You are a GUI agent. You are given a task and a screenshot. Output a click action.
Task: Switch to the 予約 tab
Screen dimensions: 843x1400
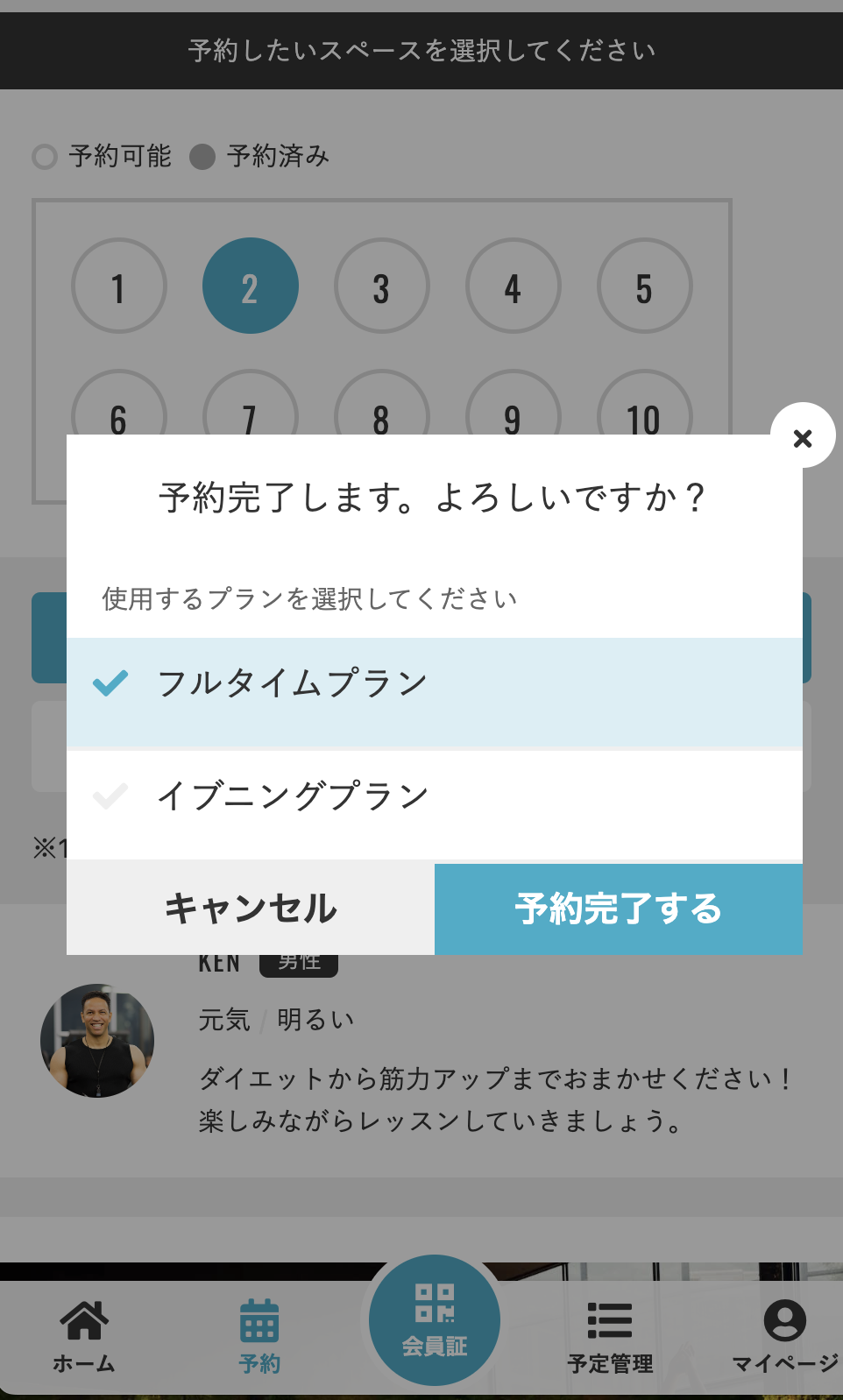(x=259, y=1337)
